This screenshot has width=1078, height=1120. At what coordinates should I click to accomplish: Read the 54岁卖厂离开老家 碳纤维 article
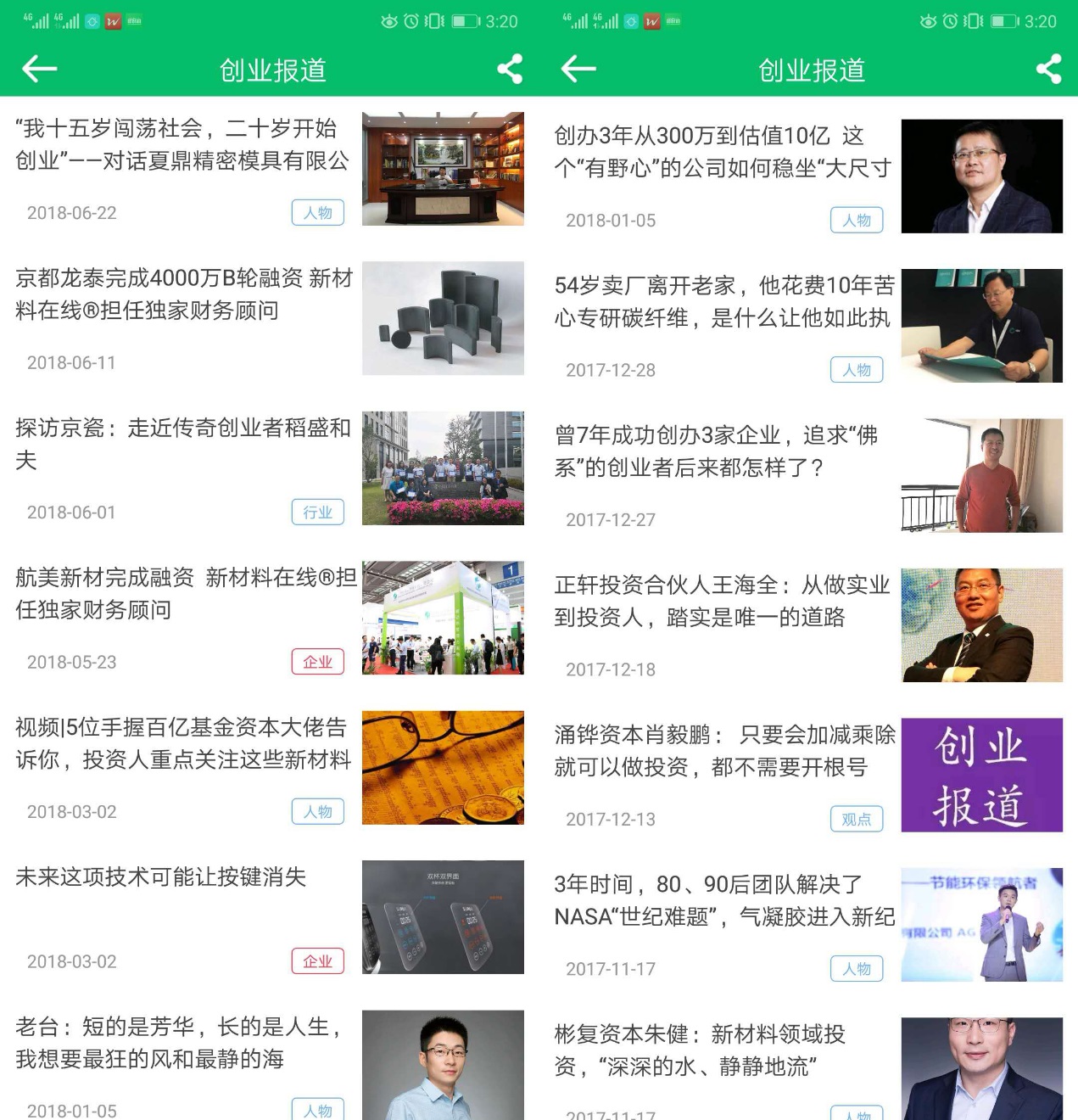coord(722,301)
